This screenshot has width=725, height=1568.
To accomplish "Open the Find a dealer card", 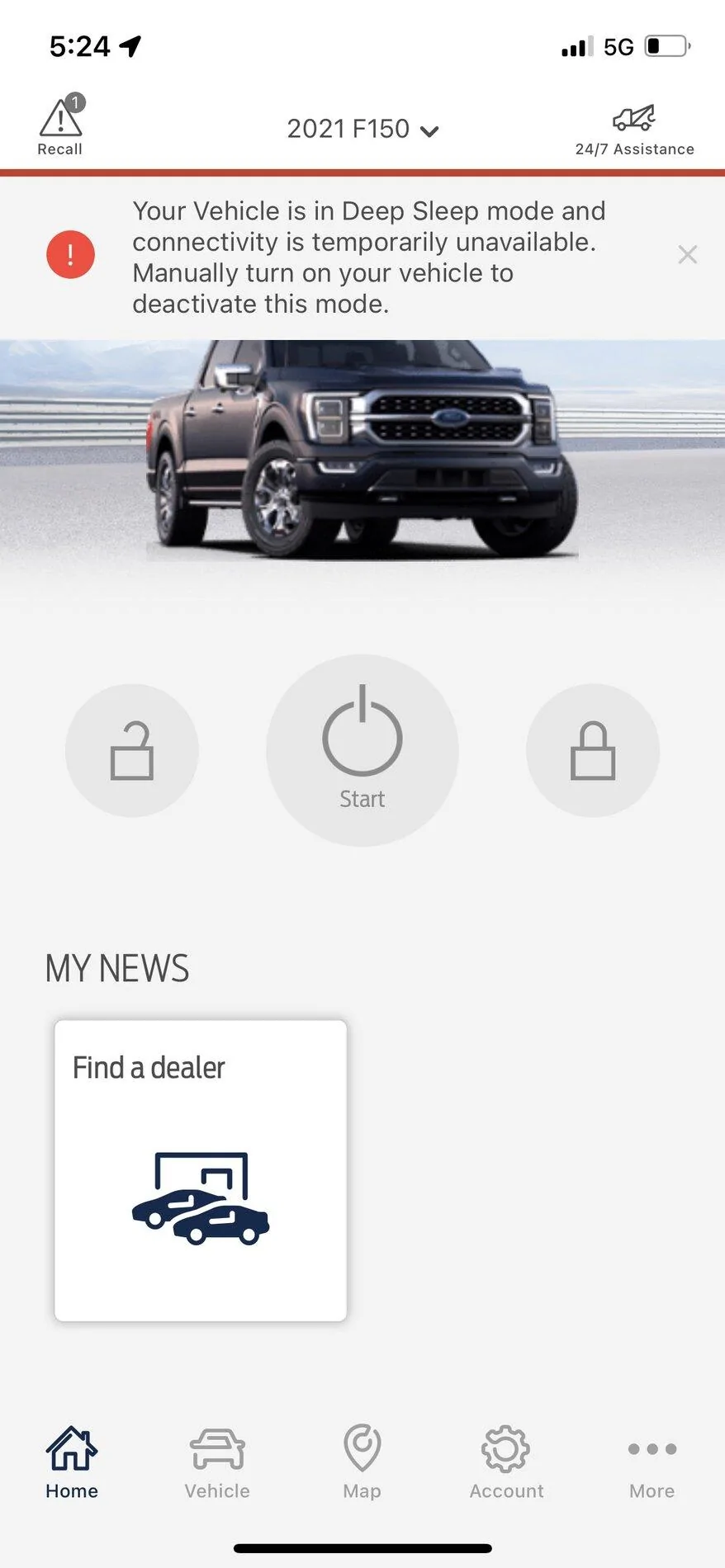I will 201,1170.
